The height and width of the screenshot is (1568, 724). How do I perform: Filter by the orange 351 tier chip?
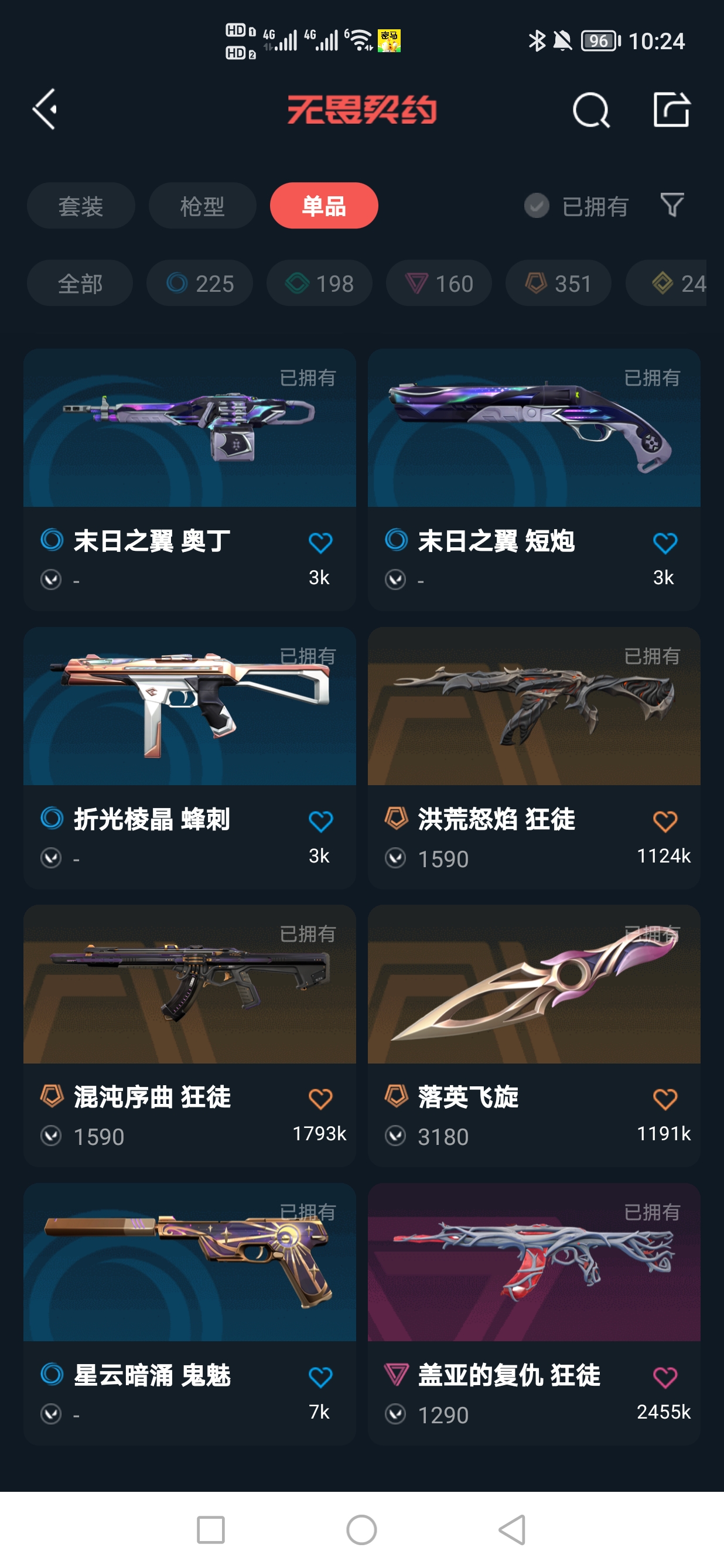tap(558, 284)
